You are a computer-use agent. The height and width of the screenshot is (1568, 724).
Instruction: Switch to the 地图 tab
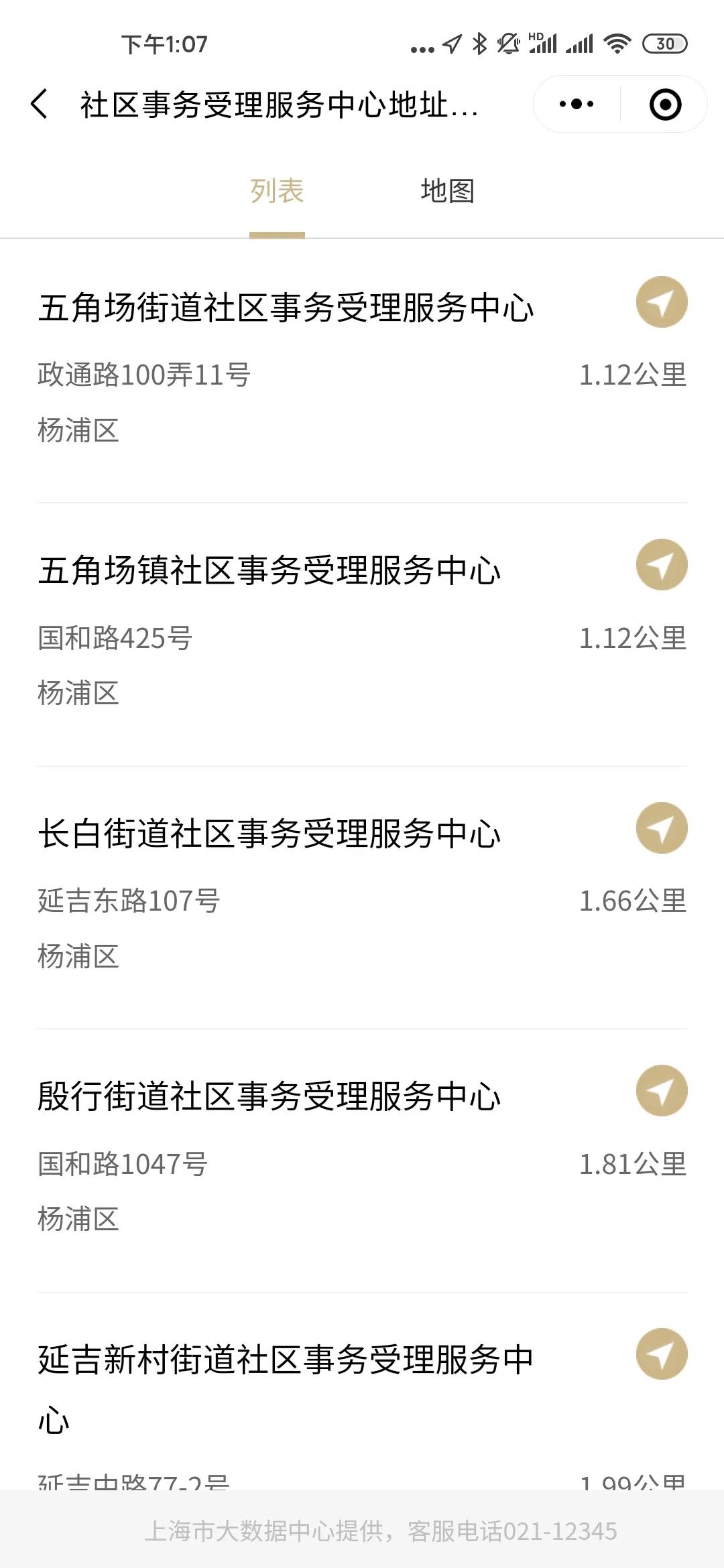[447, 191]
